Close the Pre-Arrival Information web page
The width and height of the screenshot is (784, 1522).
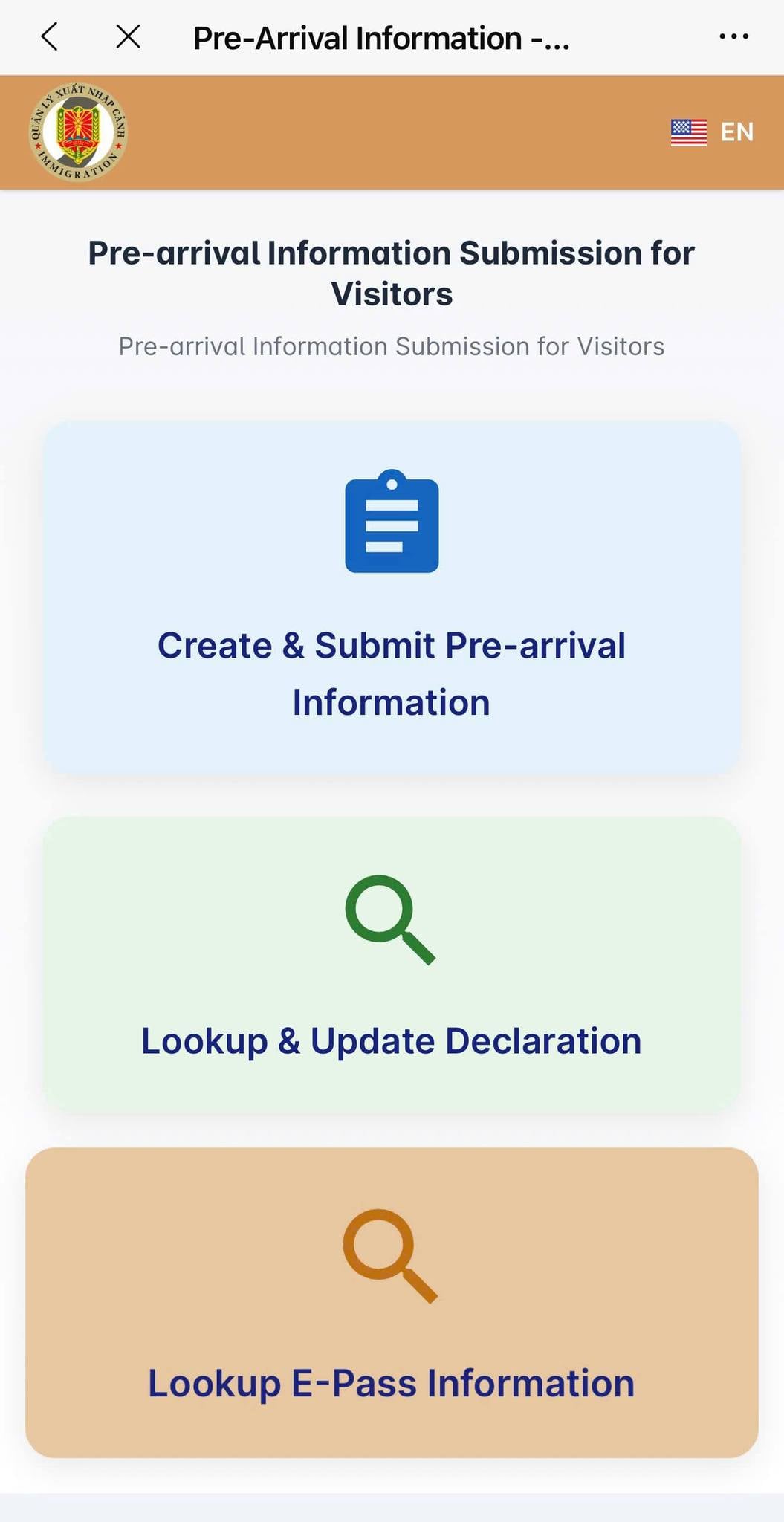(x=129, y=36)
